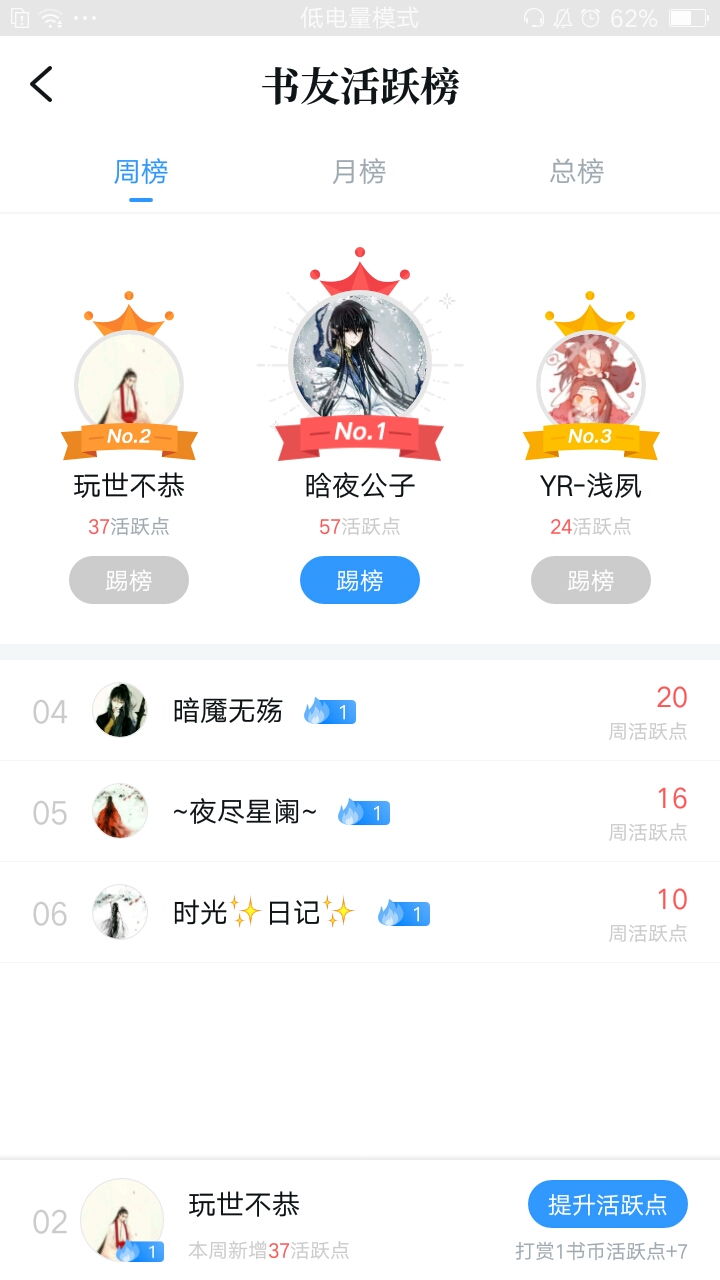Open the ~夜尽星阑~ ranking row
Viewport: 720px width, 1280px height.
click(360, 812)
